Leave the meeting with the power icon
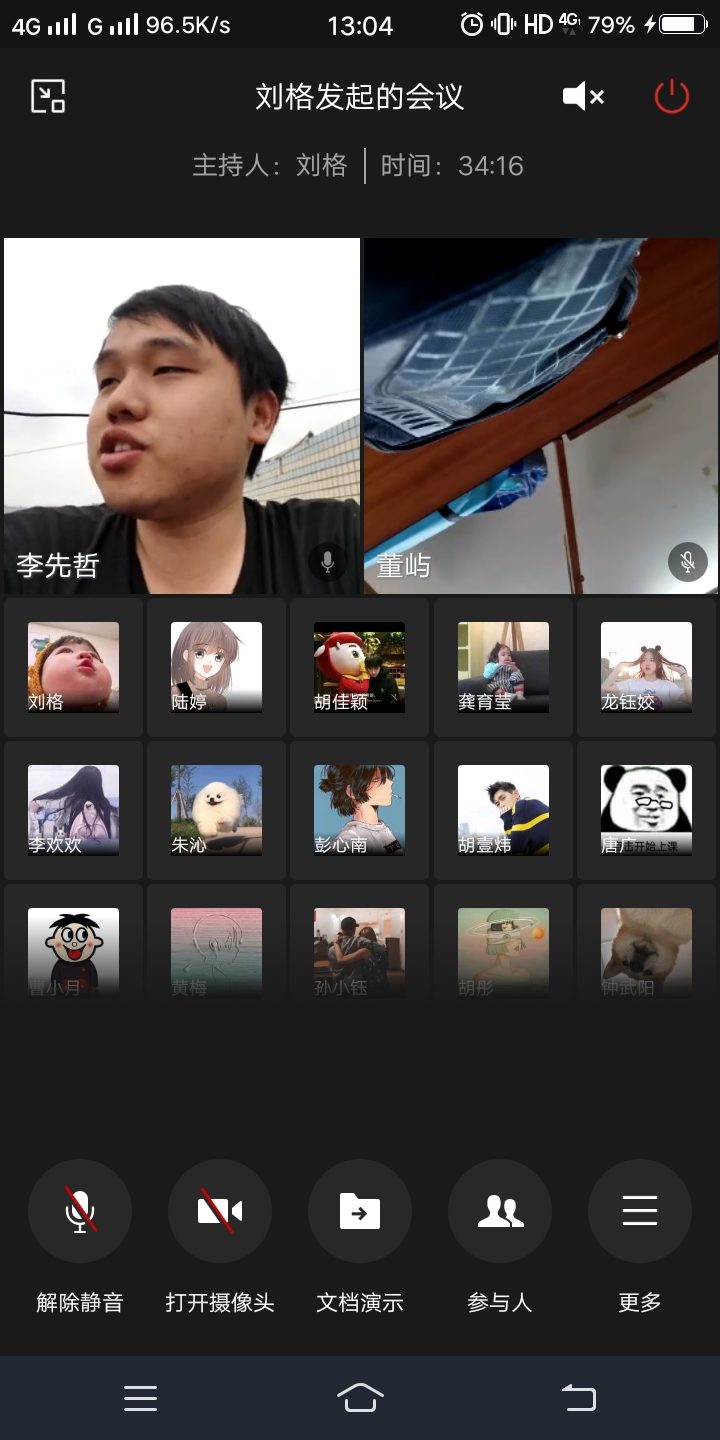 pos(672,97)
